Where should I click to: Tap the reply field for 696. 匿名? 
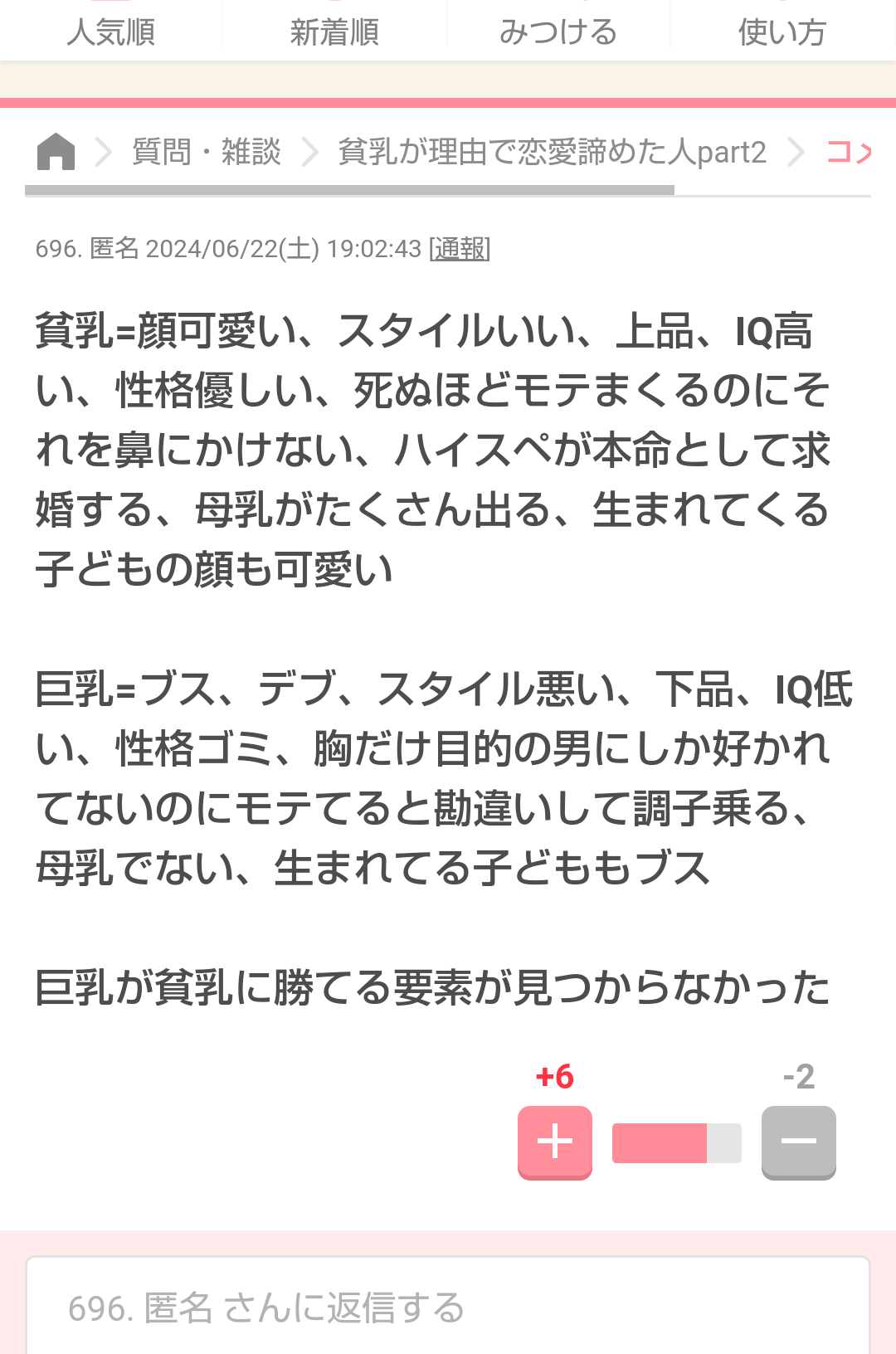[448, 1308]
